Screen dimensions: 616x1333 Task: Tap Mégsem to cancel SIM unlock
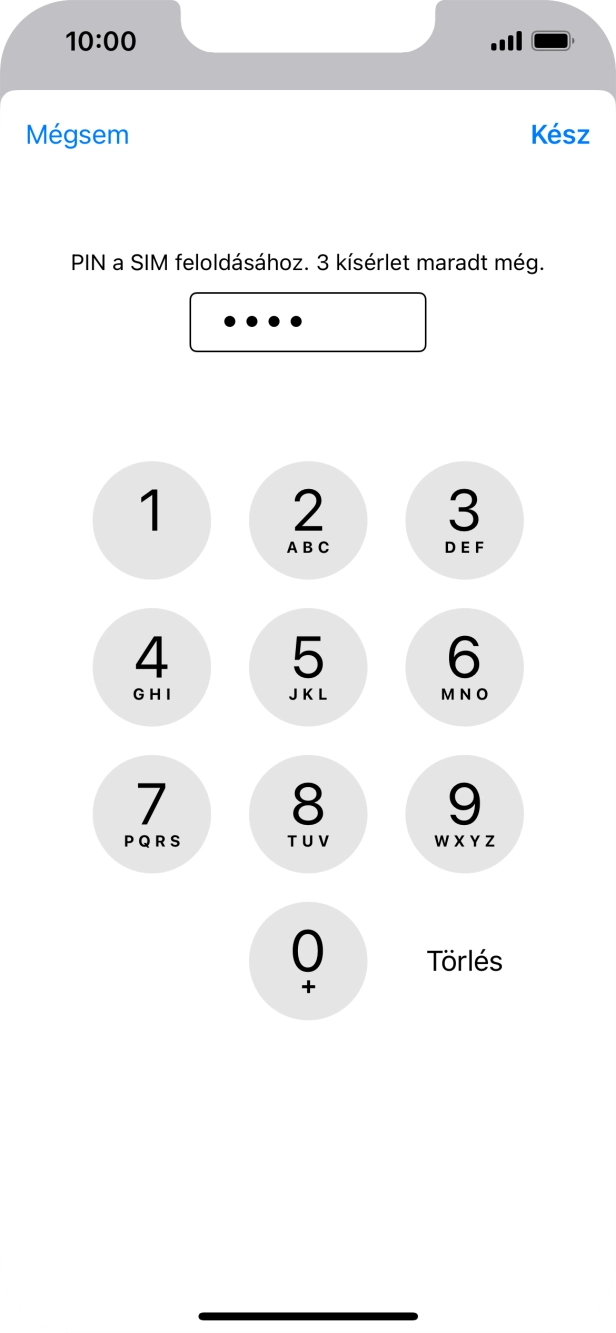tap(77, 134)
